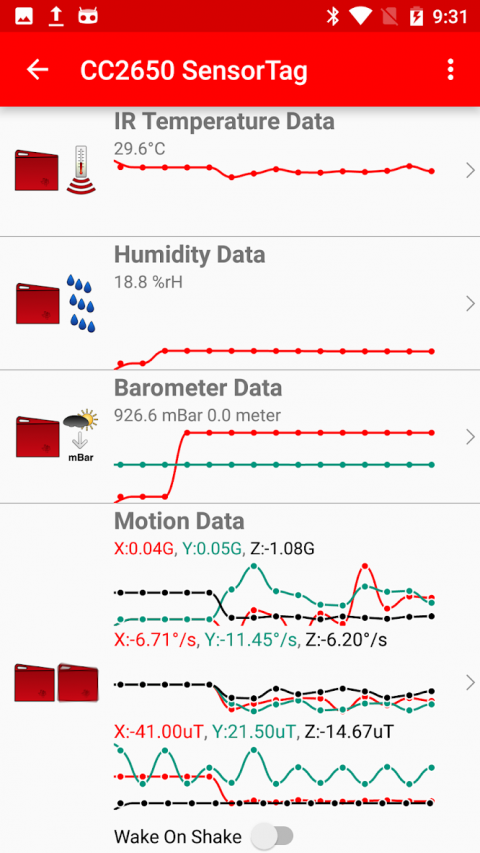The height and width of the screenshot is (853, 480).
Task: Enable the Wake On Shake switch
Action: click(x=274, y=835)
